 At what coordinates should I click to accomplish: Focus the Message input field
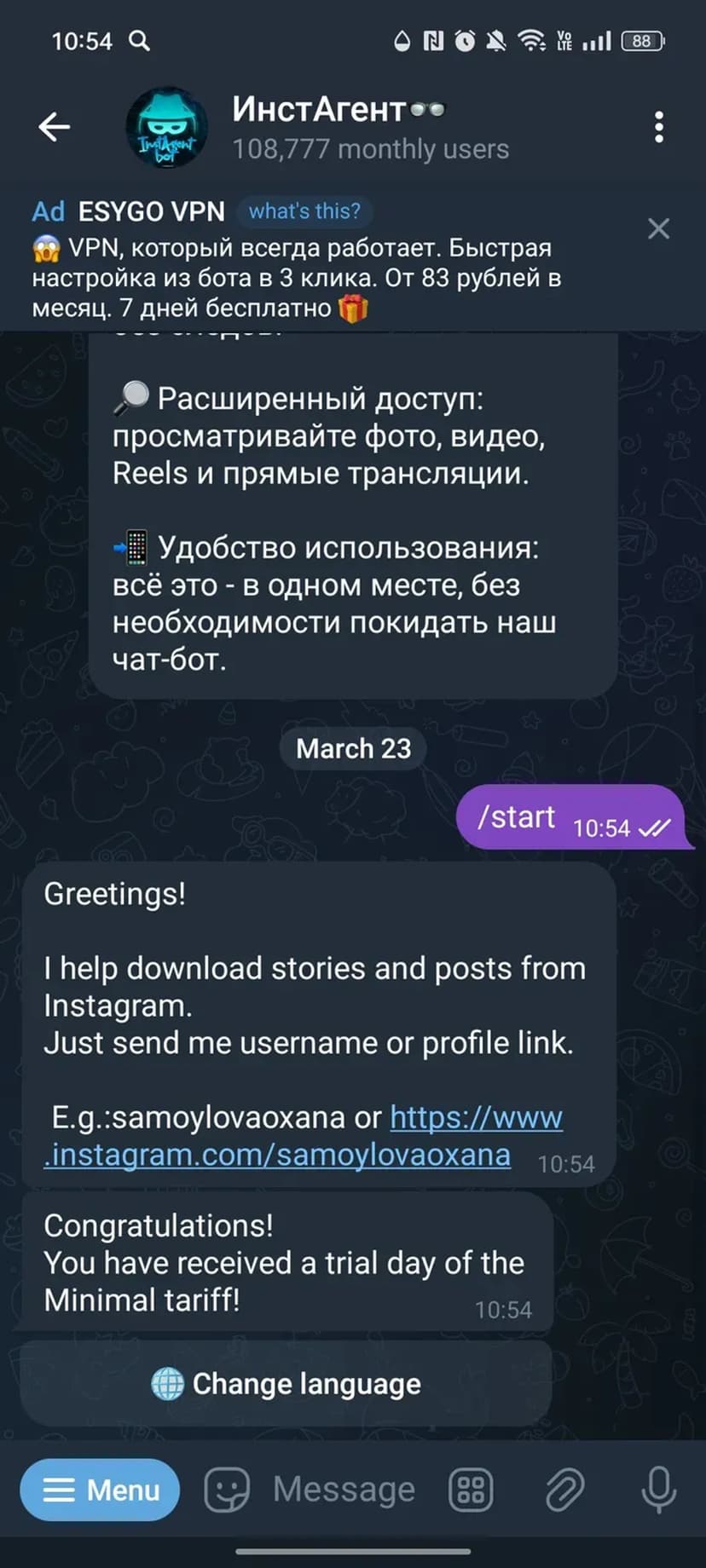click(344, 1490)
